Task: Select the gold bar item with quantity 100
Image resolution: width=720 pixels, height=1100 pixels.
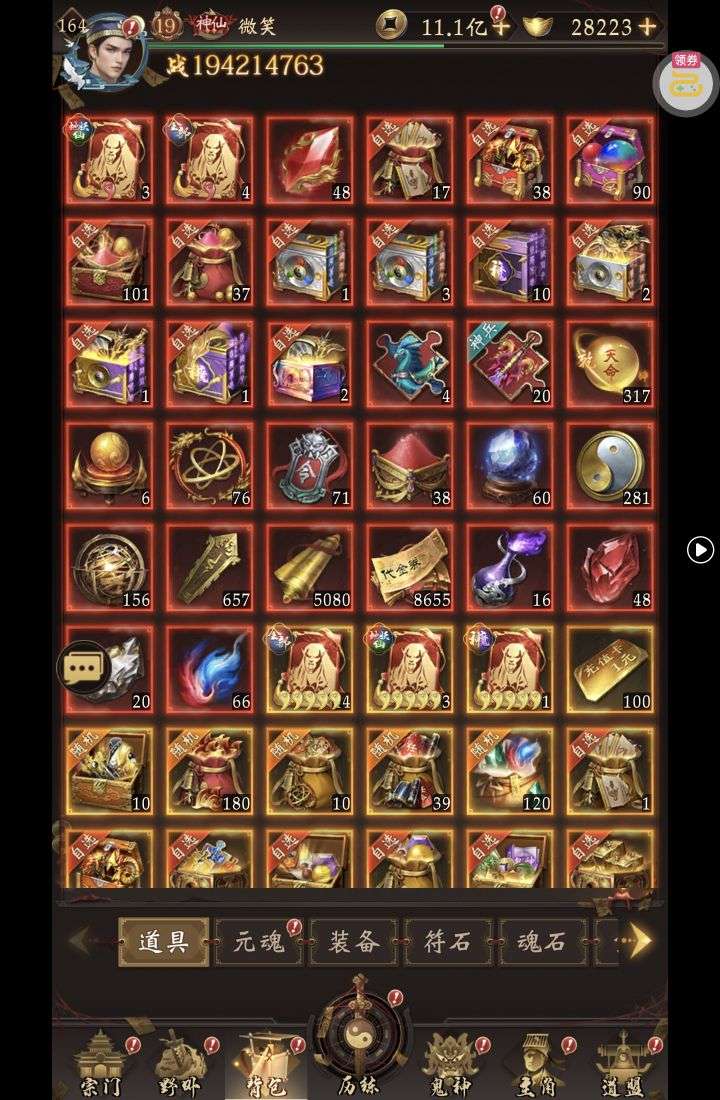Action: (611, 669)
